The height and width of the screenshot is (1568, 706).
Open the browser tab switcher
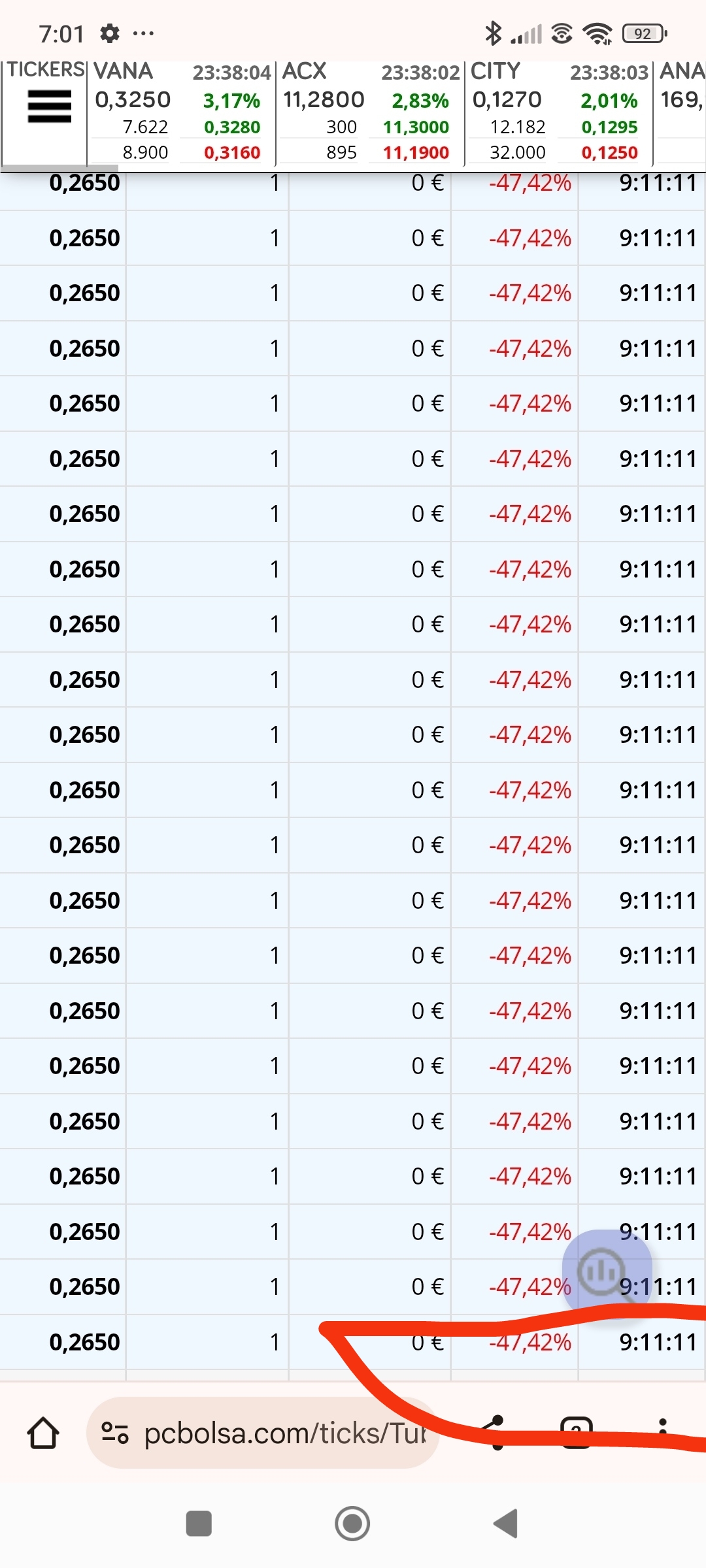click(x=576, y=1433)
